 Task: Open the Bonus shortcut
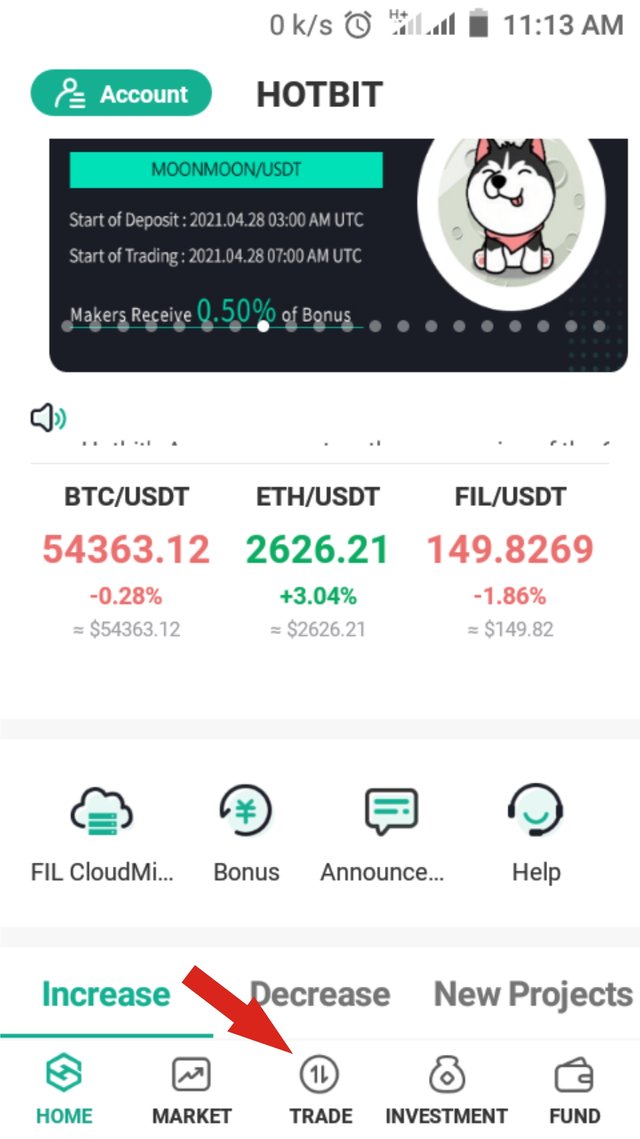246,832
